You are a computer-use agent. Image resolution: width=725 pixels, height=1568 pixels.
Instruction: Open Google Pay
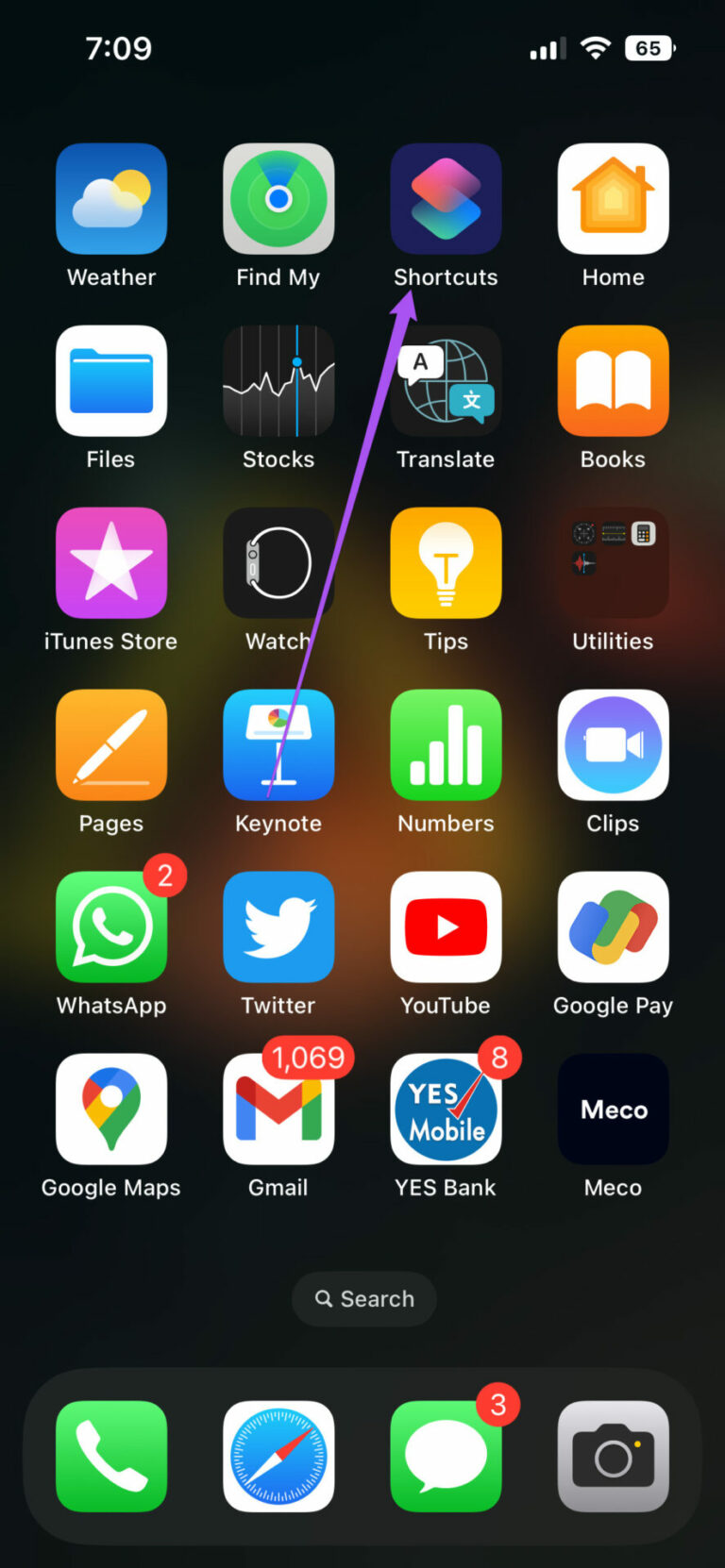(x=613, y=927)
